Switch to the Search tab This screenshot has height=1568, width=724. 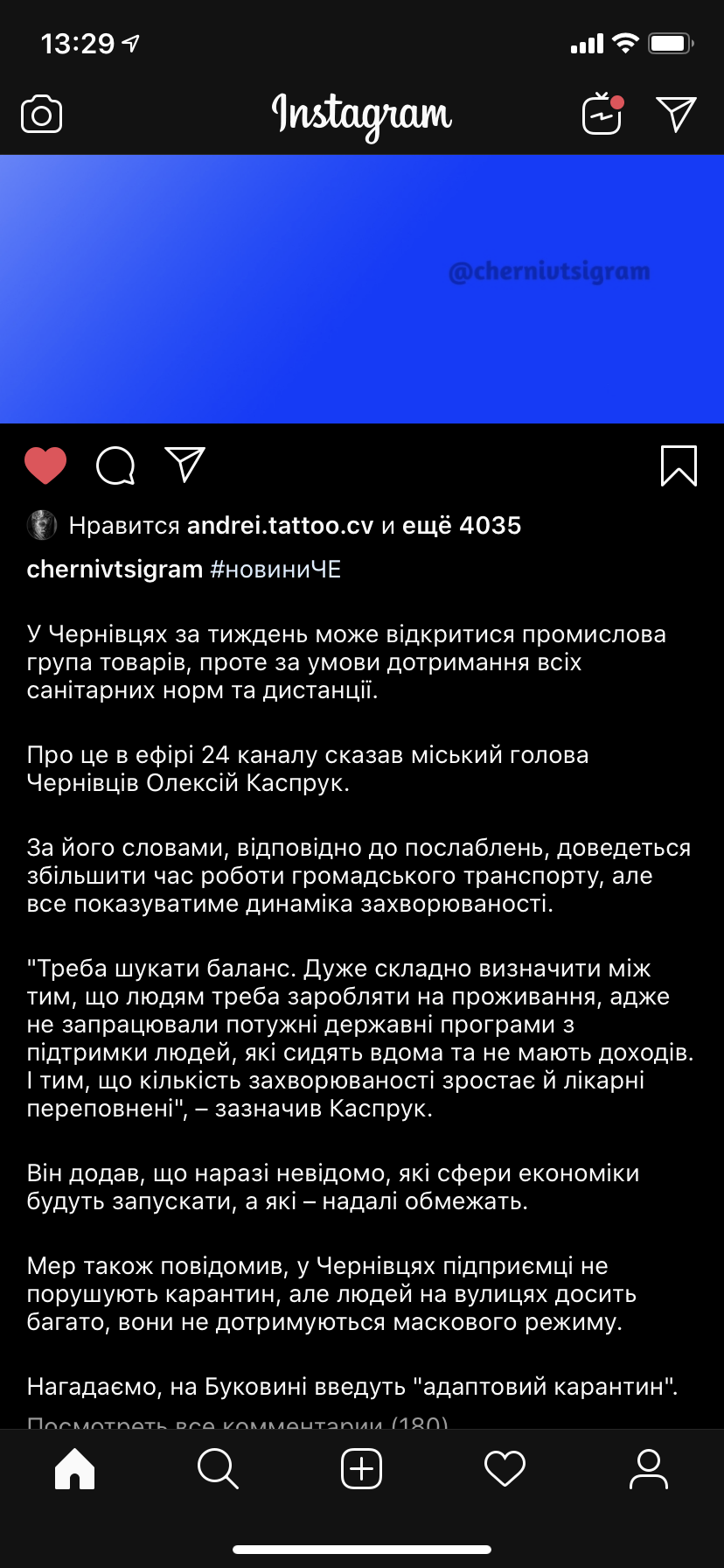[218, 1468]
